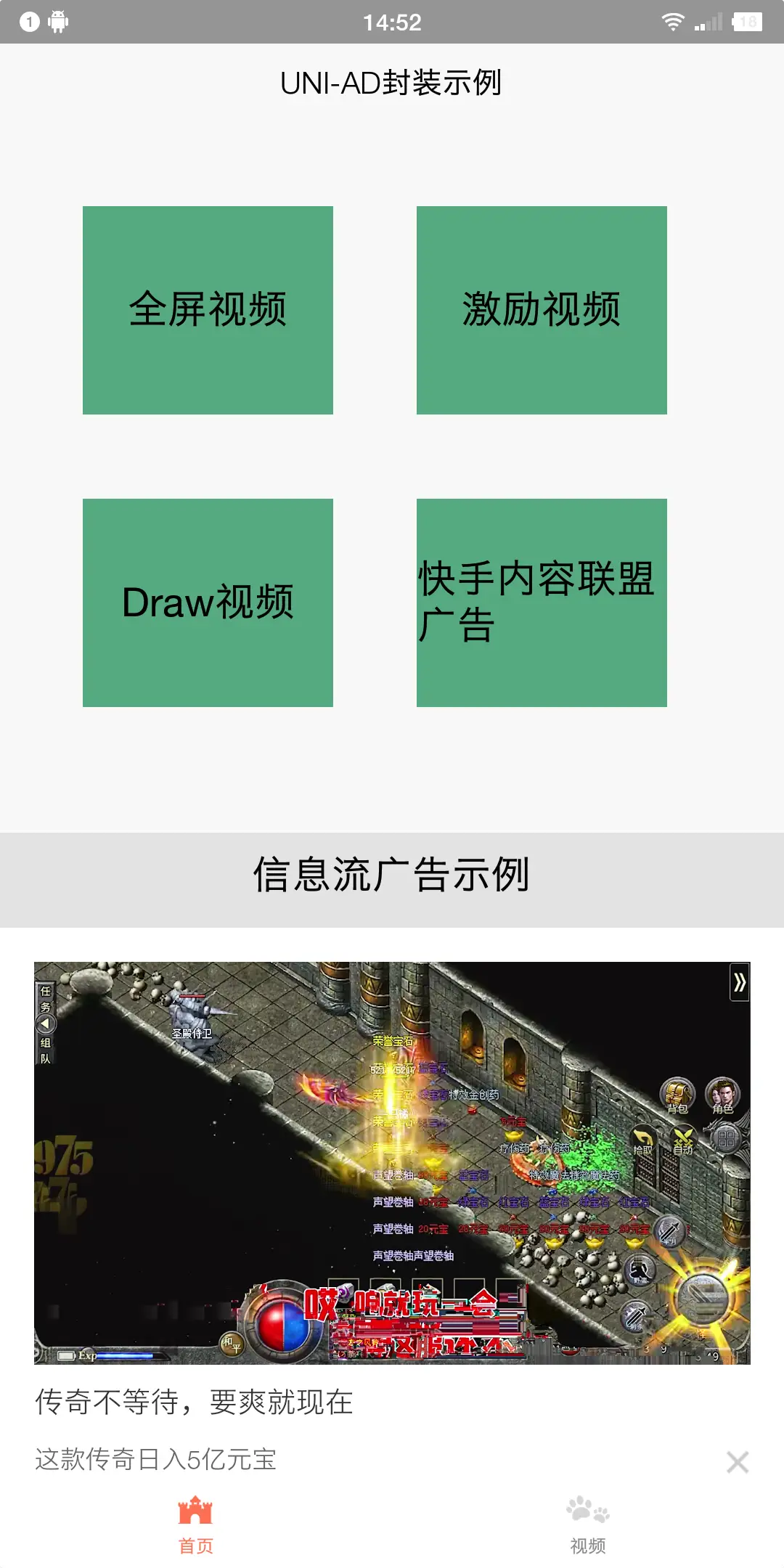Switch to the 视频 tab
This screenshot has height=1568, width=784.
tap(588, 1524)
